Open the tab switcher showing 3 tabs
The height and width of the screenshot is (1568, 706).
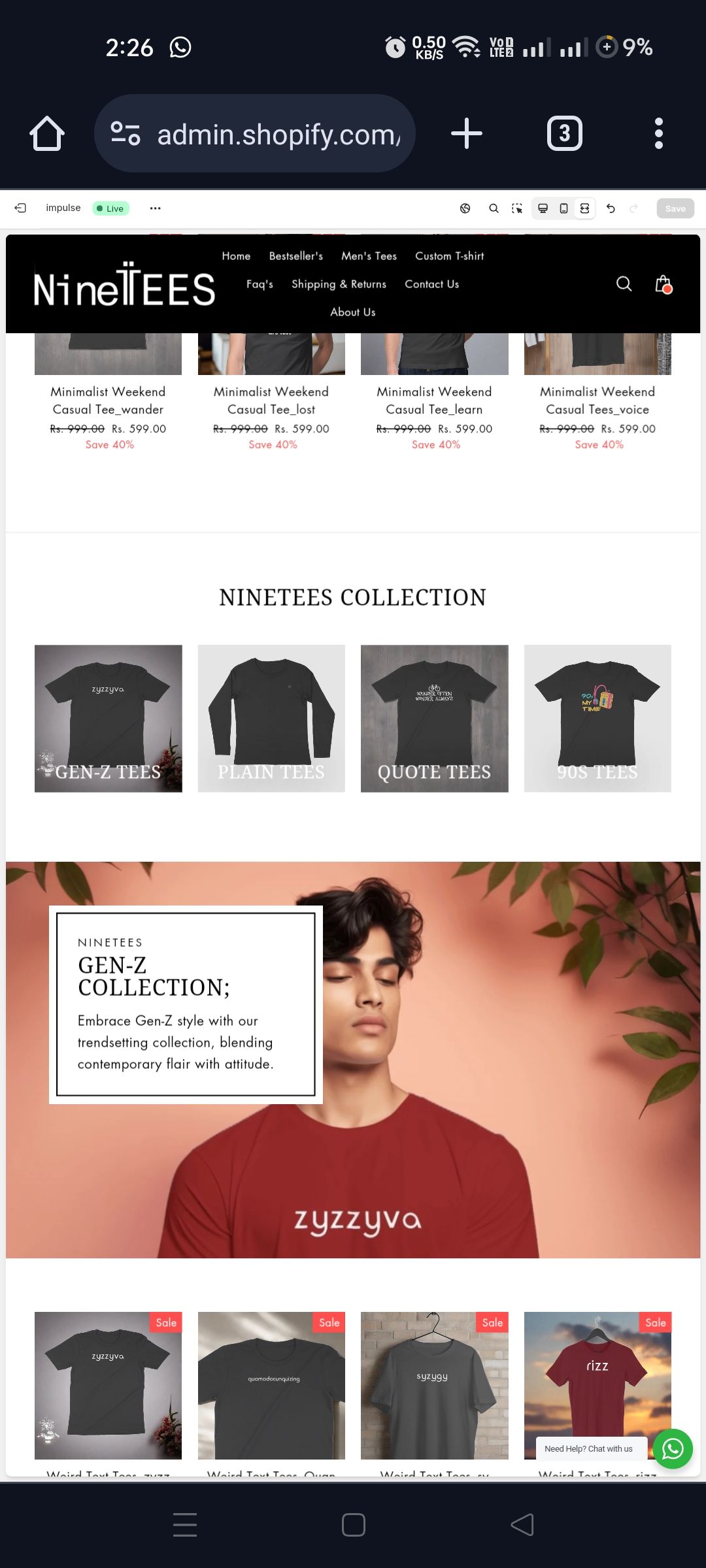(564, 133)
